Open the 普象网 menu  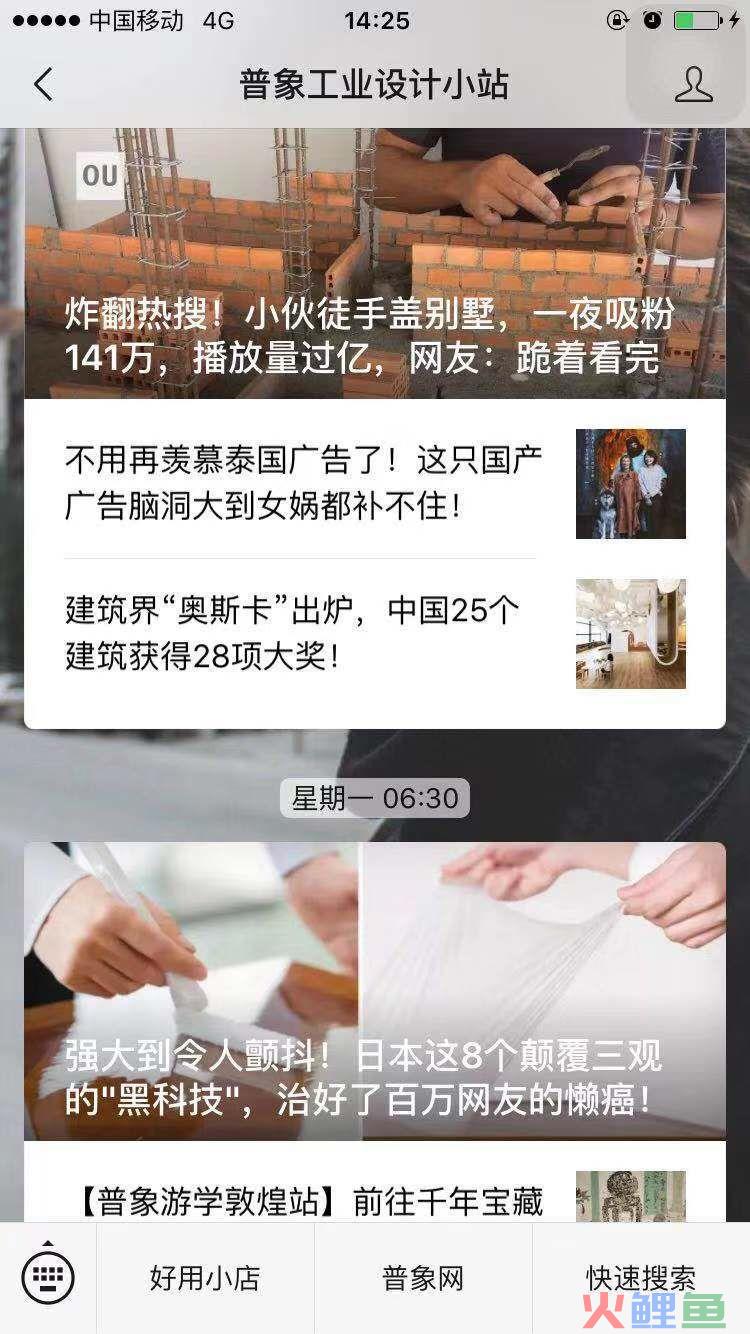coord(423,1277)
